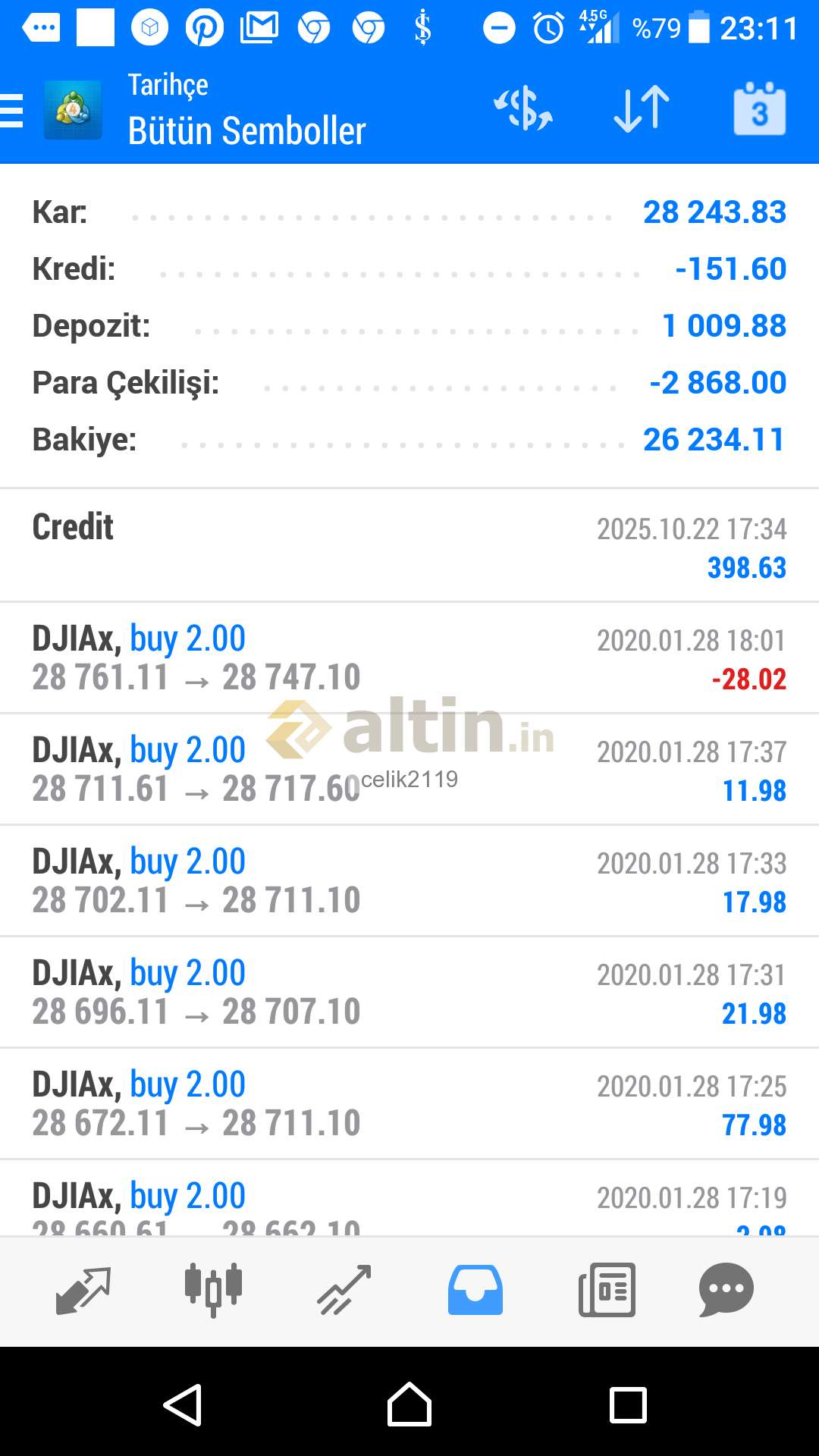Open the Credit entry of 398.63
The height and width of the screenshot is (1456, 819).
click(x=409, y=546)
